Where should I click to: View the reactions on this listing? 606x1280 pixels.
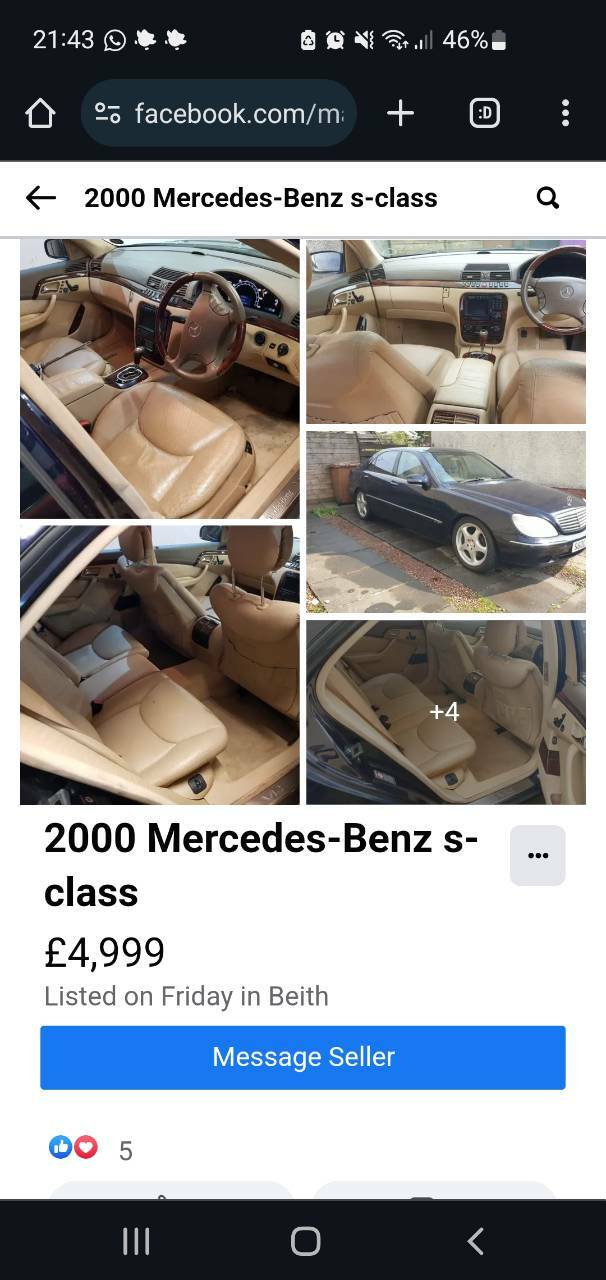(x=90, y=1149)
